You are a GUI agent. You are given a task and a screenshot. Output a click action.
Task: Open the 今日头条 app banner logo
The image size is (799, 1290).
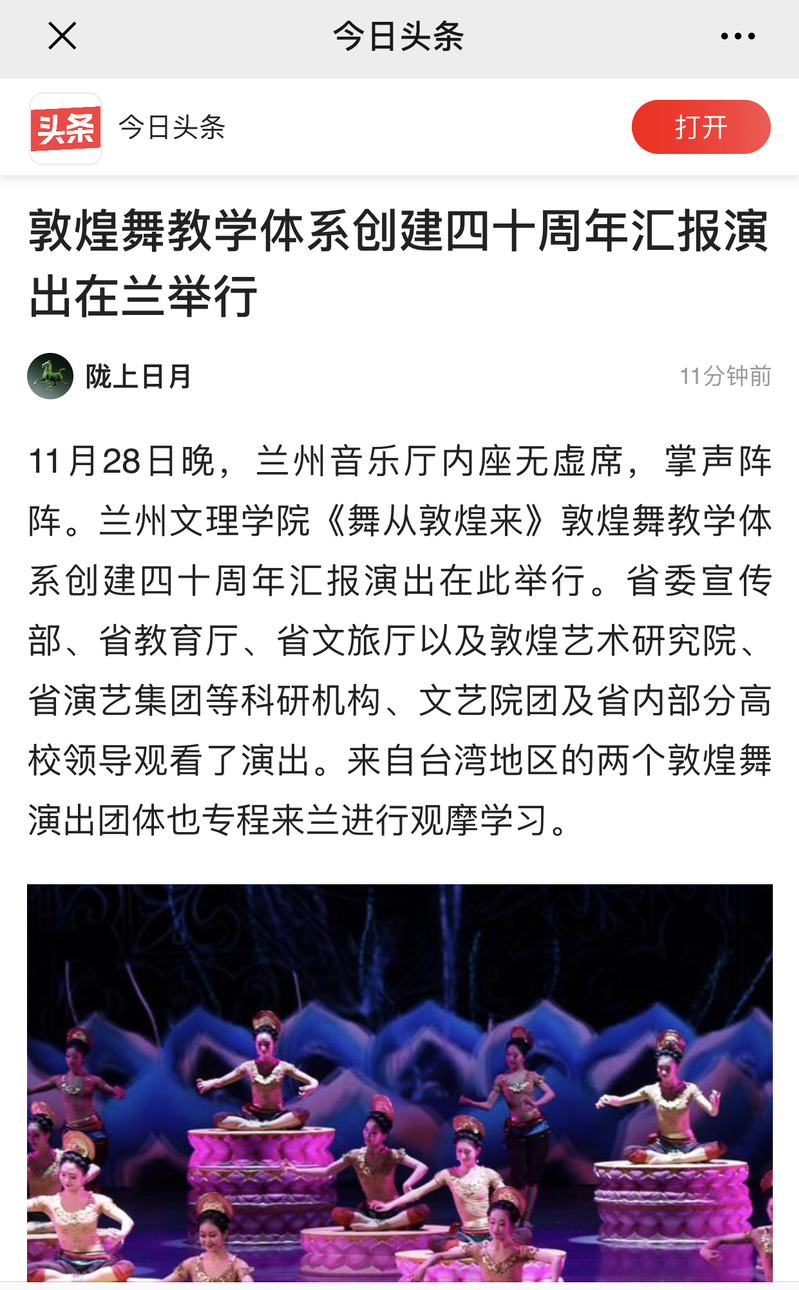pyautogui.click(x=65, y=128)
